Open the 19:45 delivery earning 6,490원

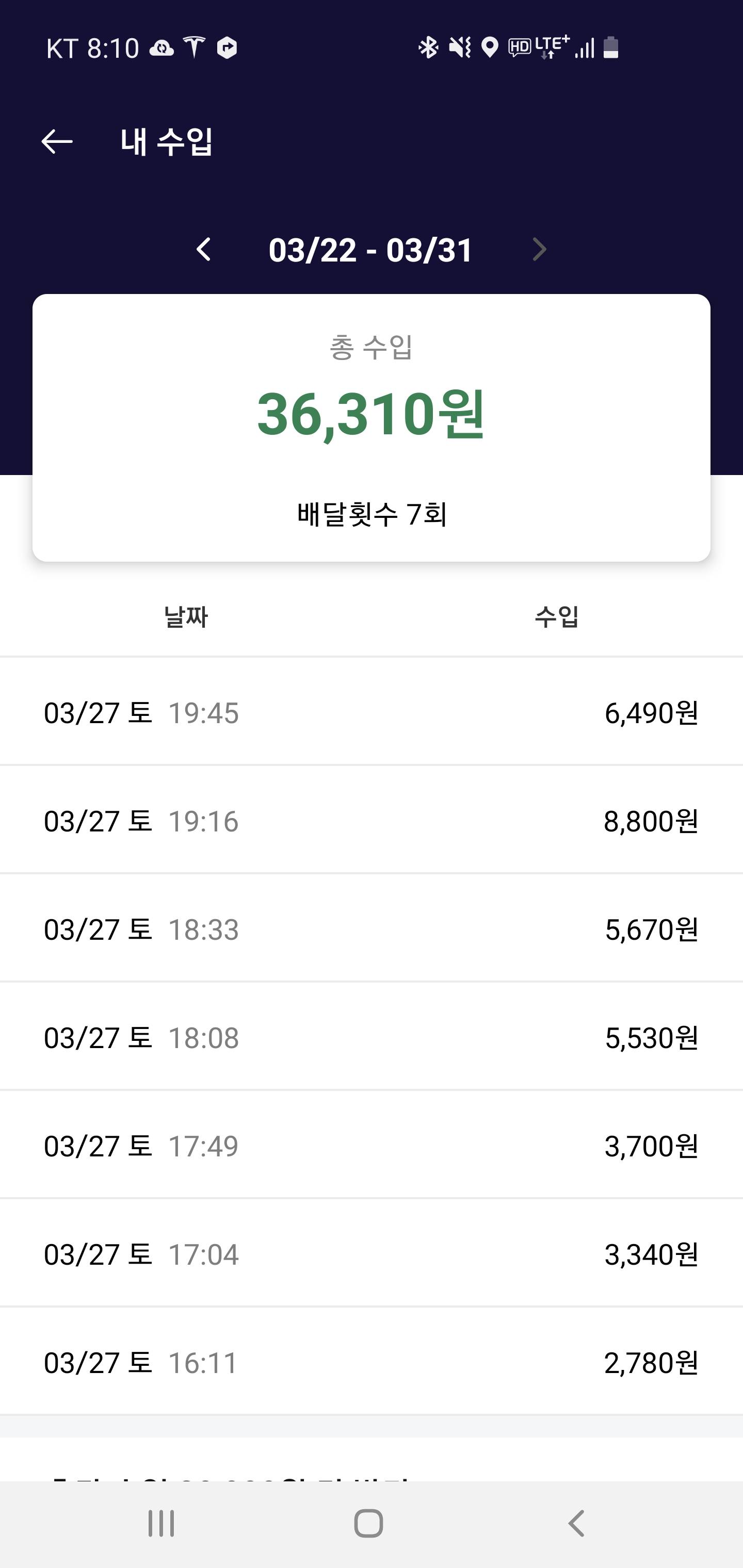(x=372, y=712)
